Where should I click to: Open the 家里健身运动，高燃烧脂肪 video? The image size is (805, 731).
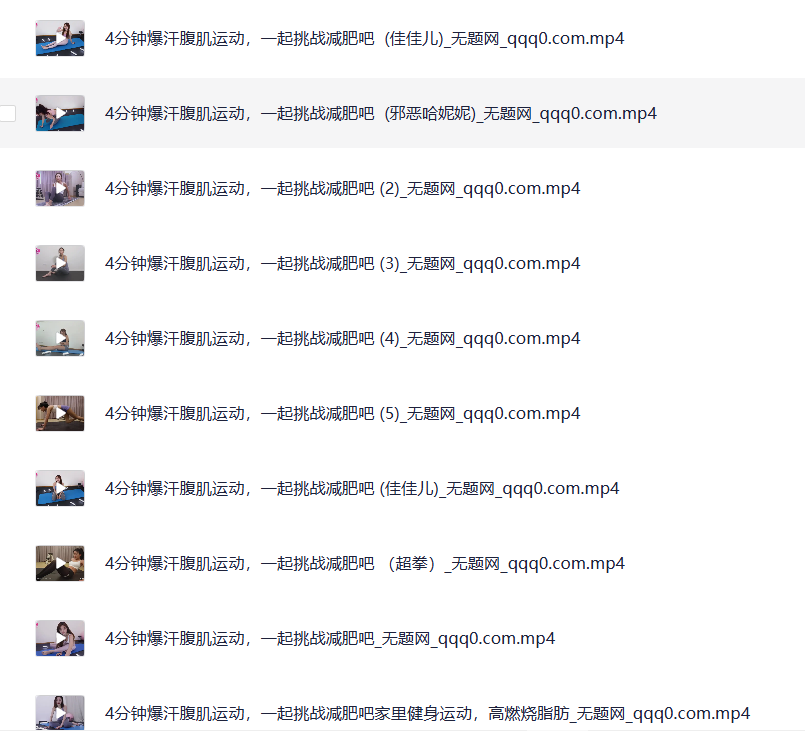coord(427,714)
